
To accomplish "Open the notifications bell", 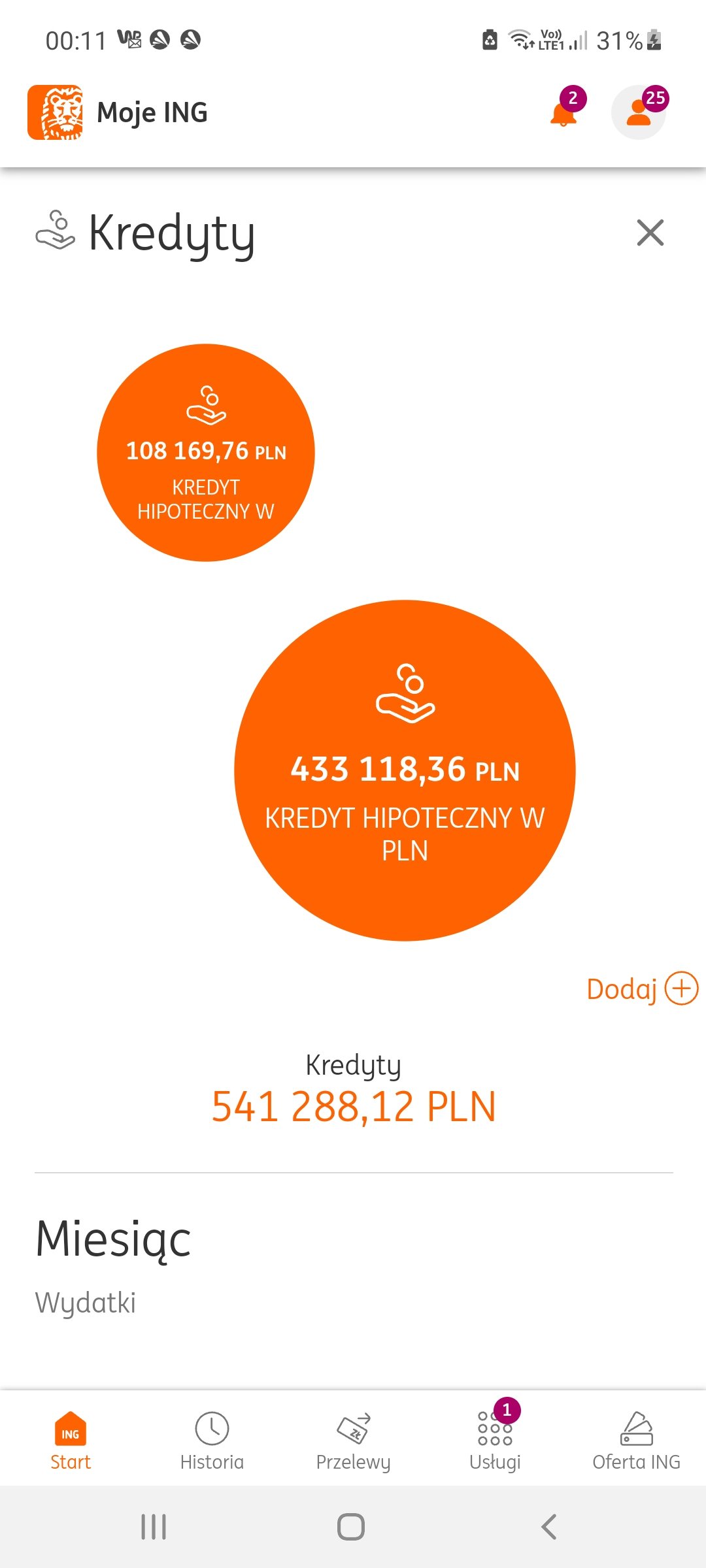I will tap(564, 113).
